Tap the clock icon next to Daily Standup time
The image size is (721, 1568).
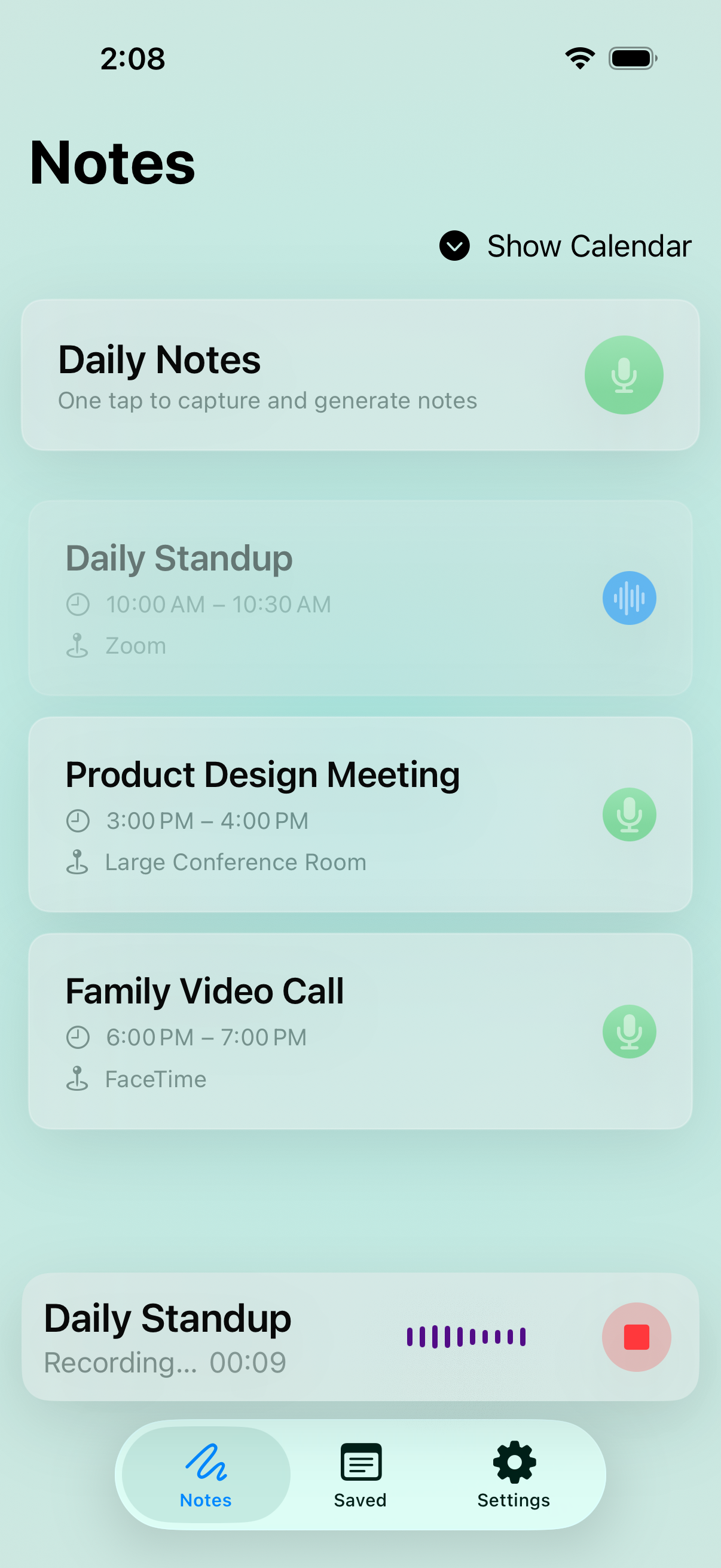point(78,604)
